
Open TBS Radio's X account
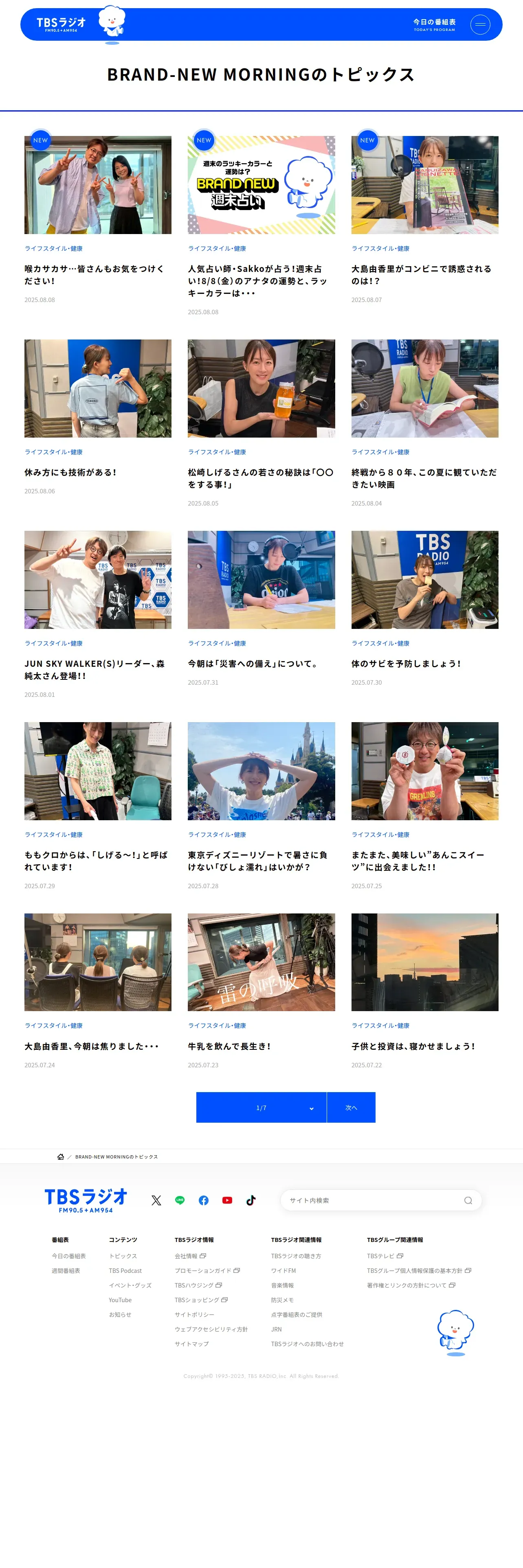(x=156, y=1200)
